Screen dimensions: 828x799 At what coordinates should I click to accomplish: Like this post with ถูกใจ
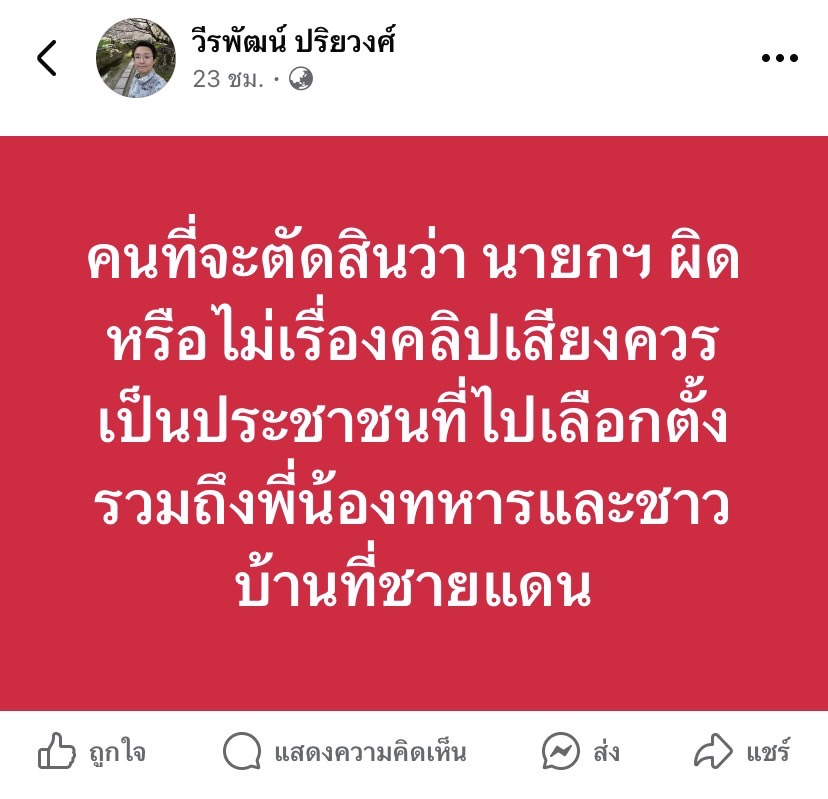91,752
